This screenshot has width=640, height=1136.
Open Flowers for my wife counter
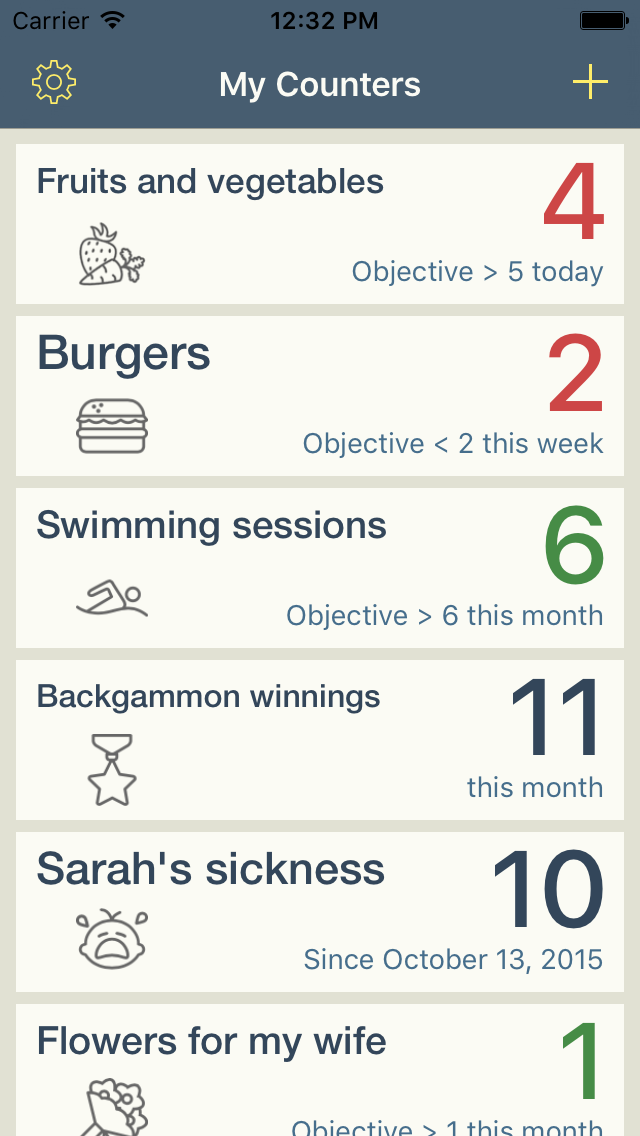pyautogui.click(x=320, y=1072)
